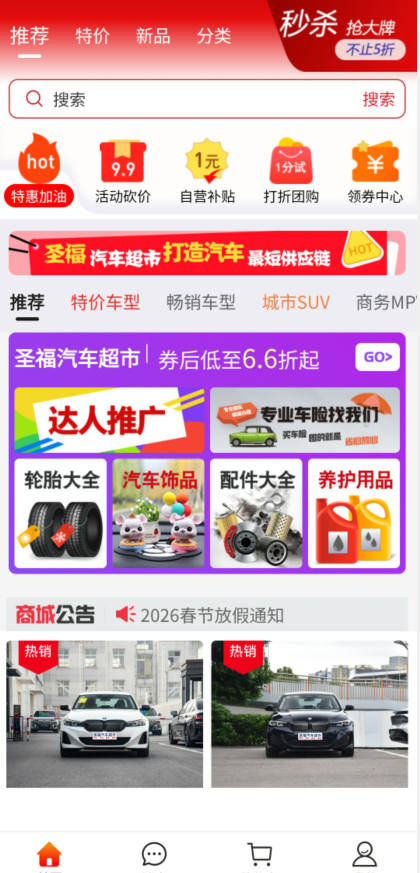This screenshot has width=420, height=873.
Task: Open the 秒杀 抢大牌 promotion
Action: pos(344,35)
